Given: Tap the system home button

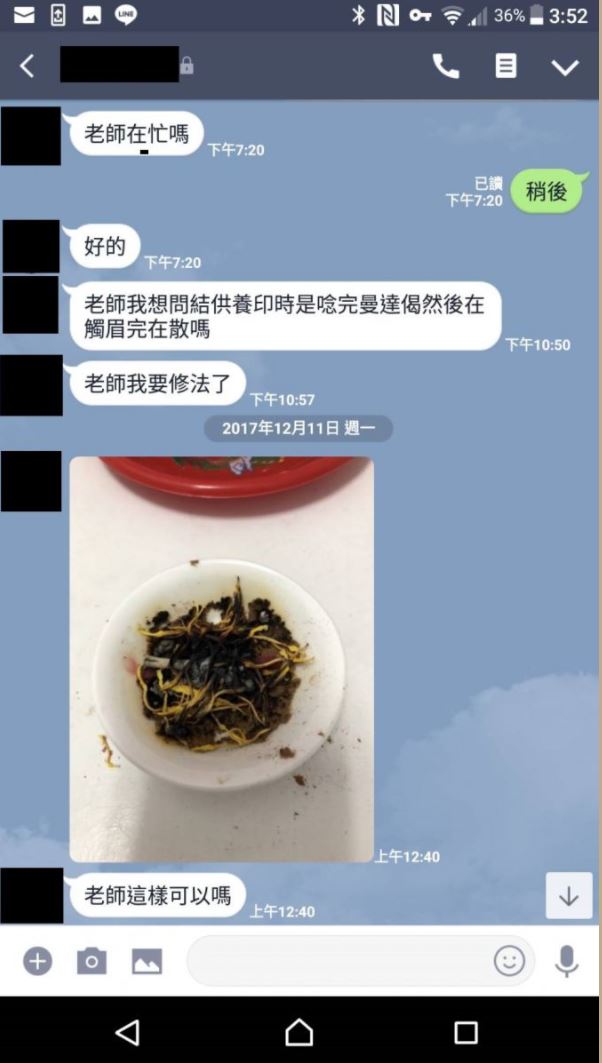Looking at the screenshot, I should click(x=299, y=1032).
